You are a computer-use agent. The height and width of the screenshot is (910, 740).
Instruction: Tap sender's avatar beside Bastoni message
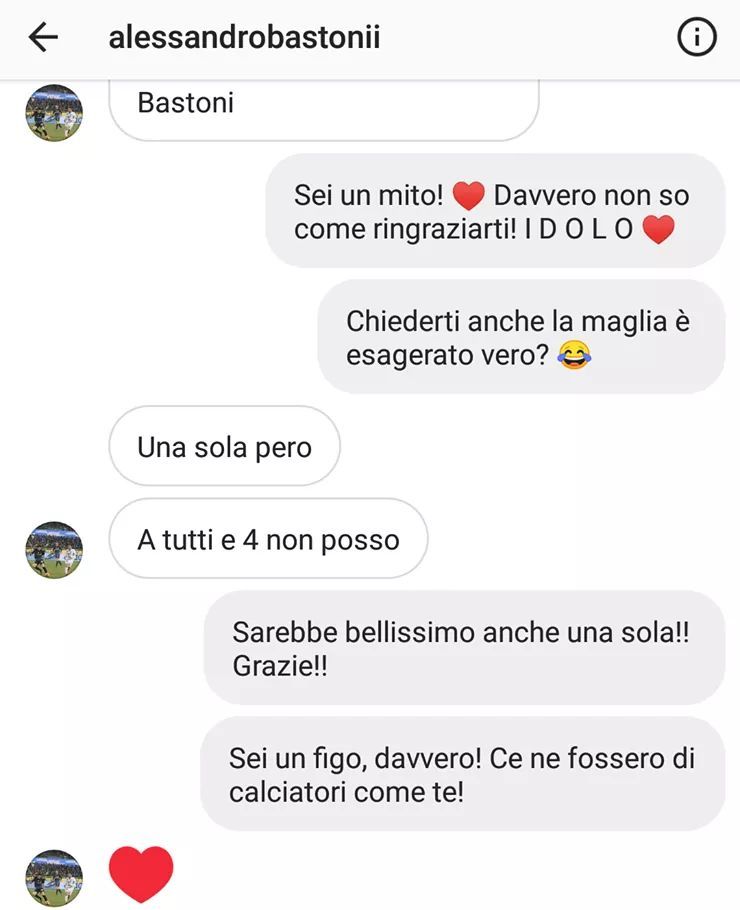[54, 113]
